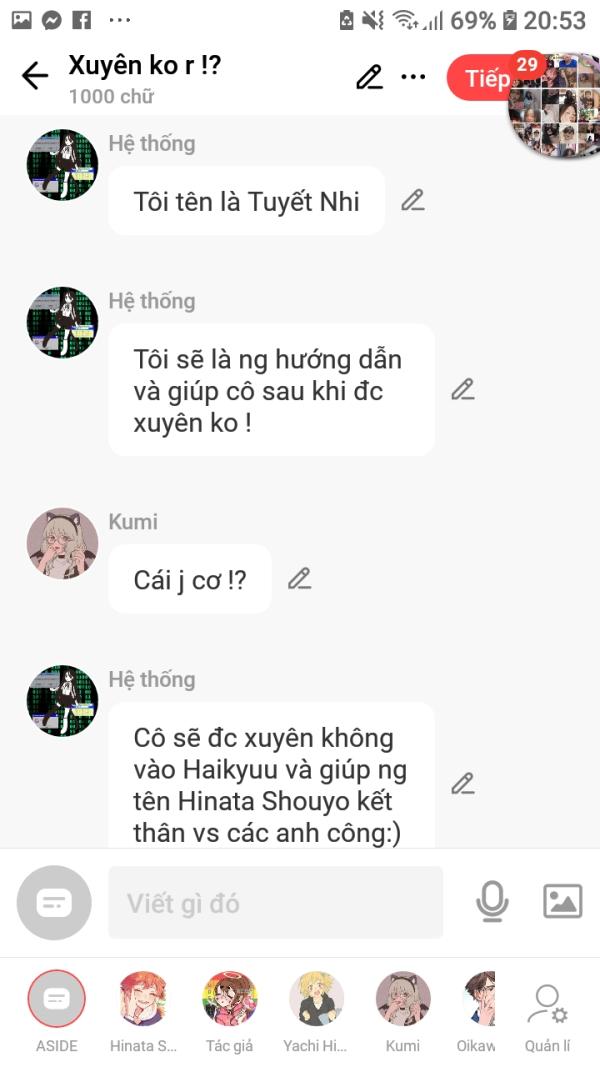Image resolution: width=600 pixels, height=1067 pixels.
Task: Tap the microphone icon for voice input
Action: pyautogui.click(x=493, y=902)
